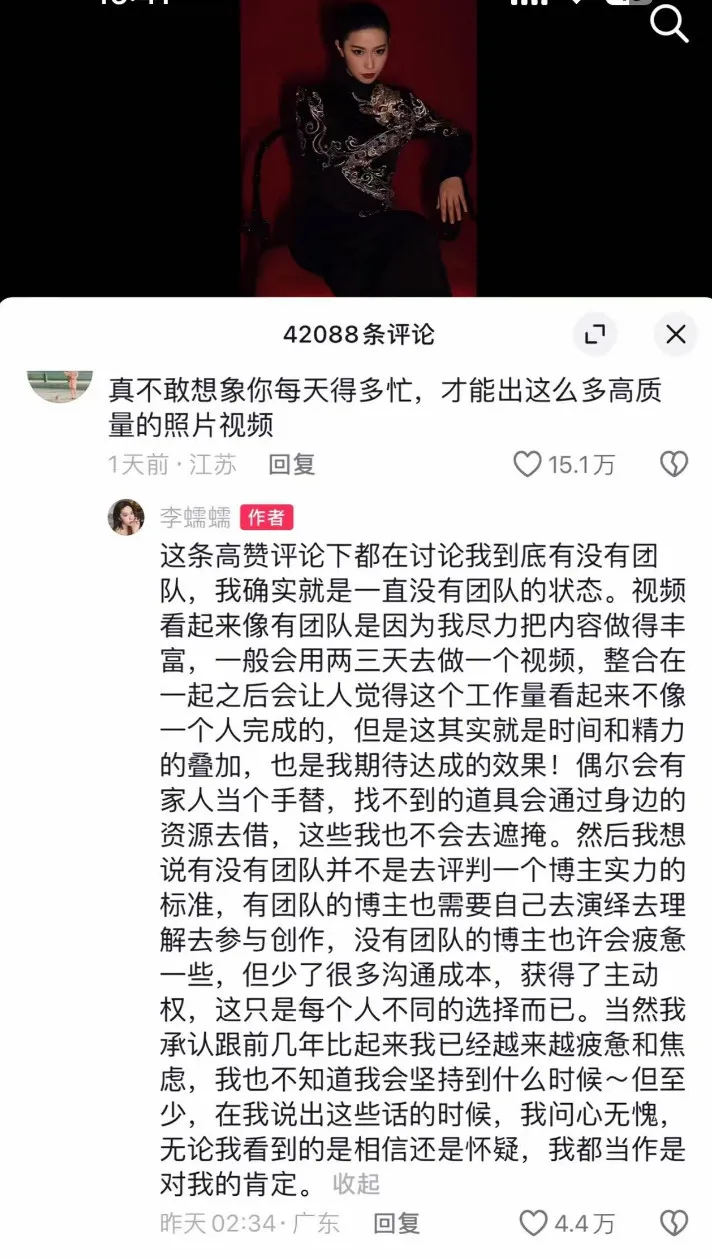Reply to the comment from 江苏
The height and width of the screenshot is (1258, 712).
[292, 464]
